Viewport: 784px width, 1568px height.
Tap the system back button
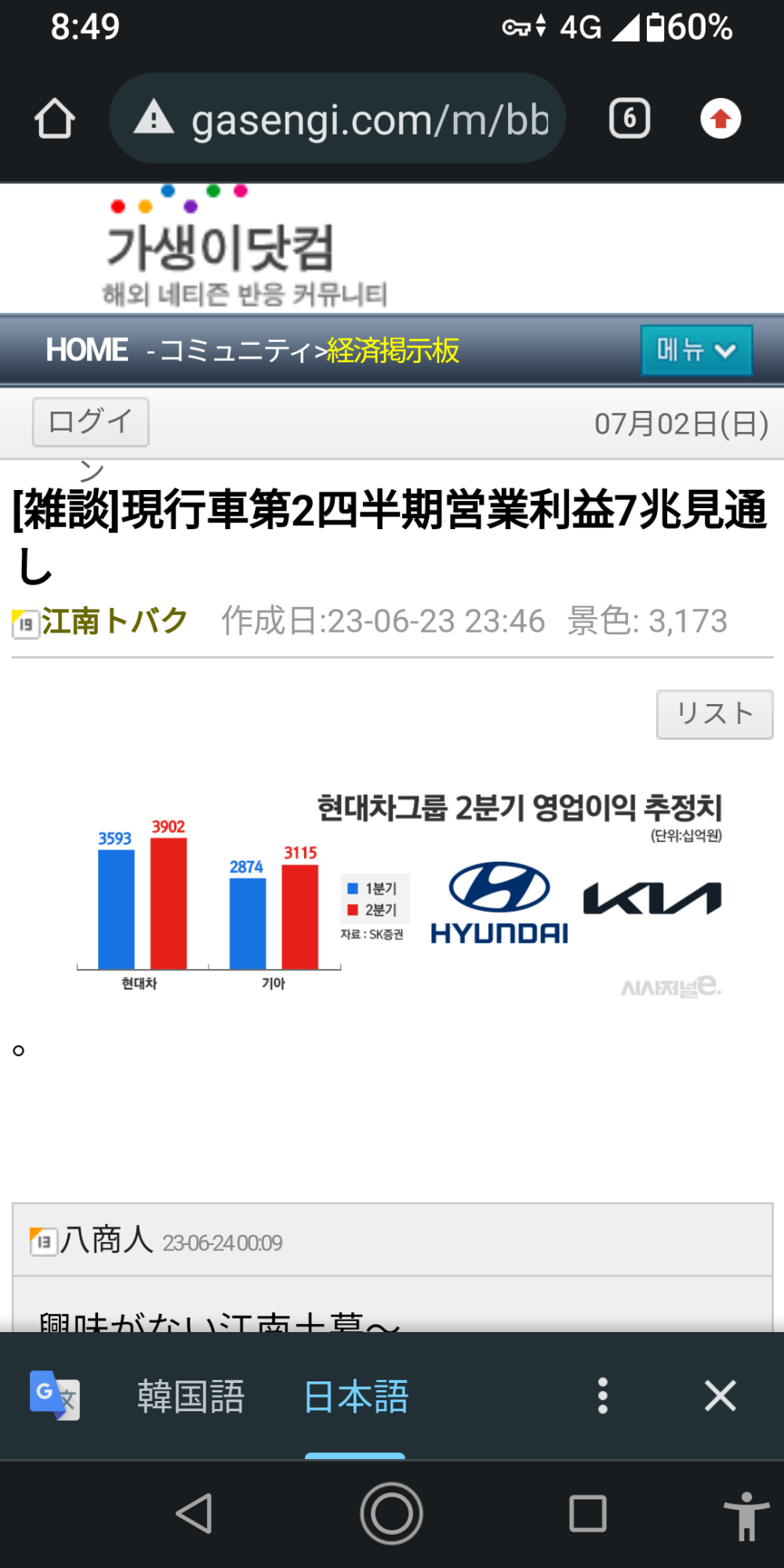[194, 1513]
